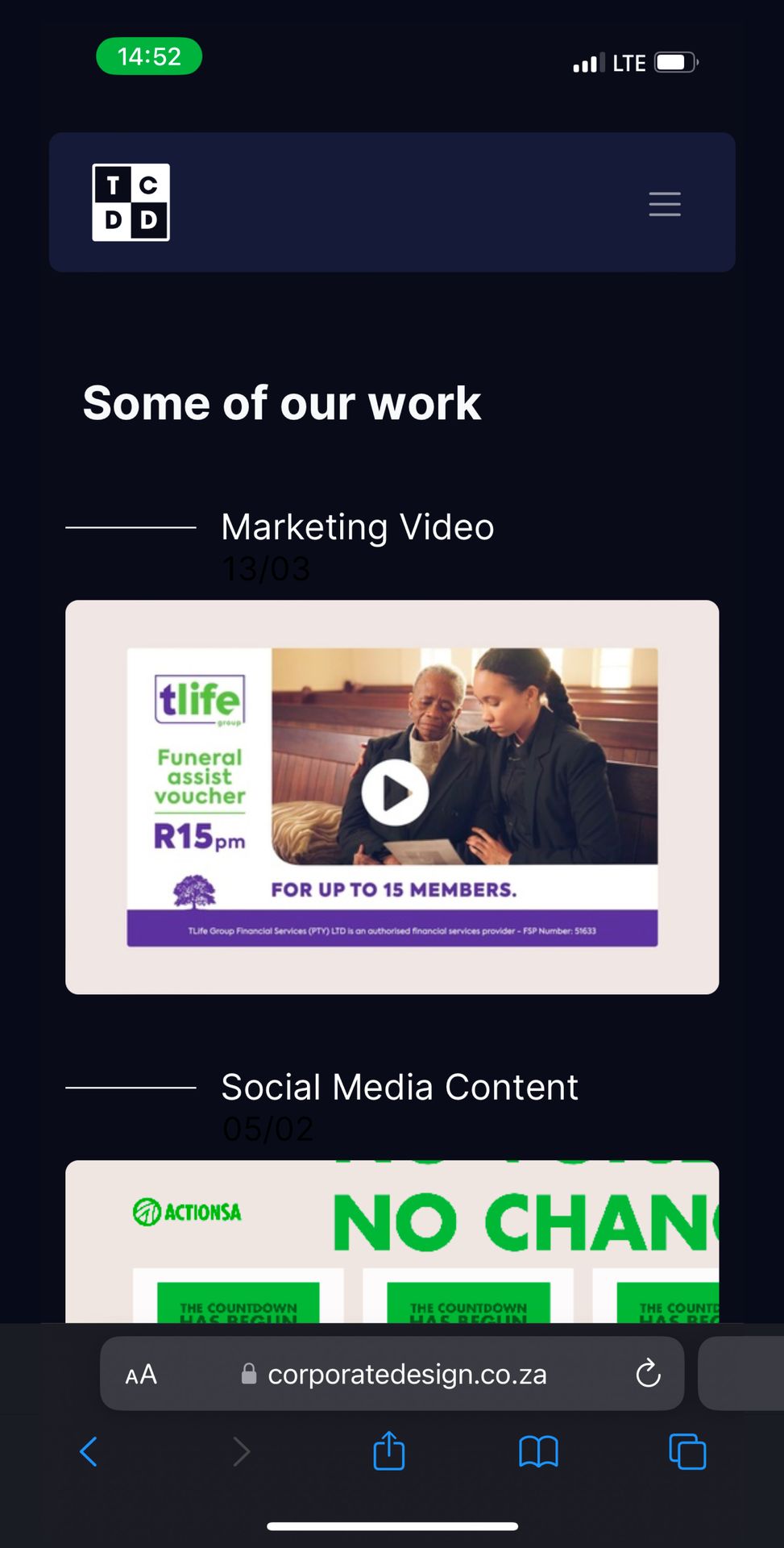Open the AA text size options
The height and width of the screenshot is (1548, 784).
pyautogui.click(x=141, y=1375)
